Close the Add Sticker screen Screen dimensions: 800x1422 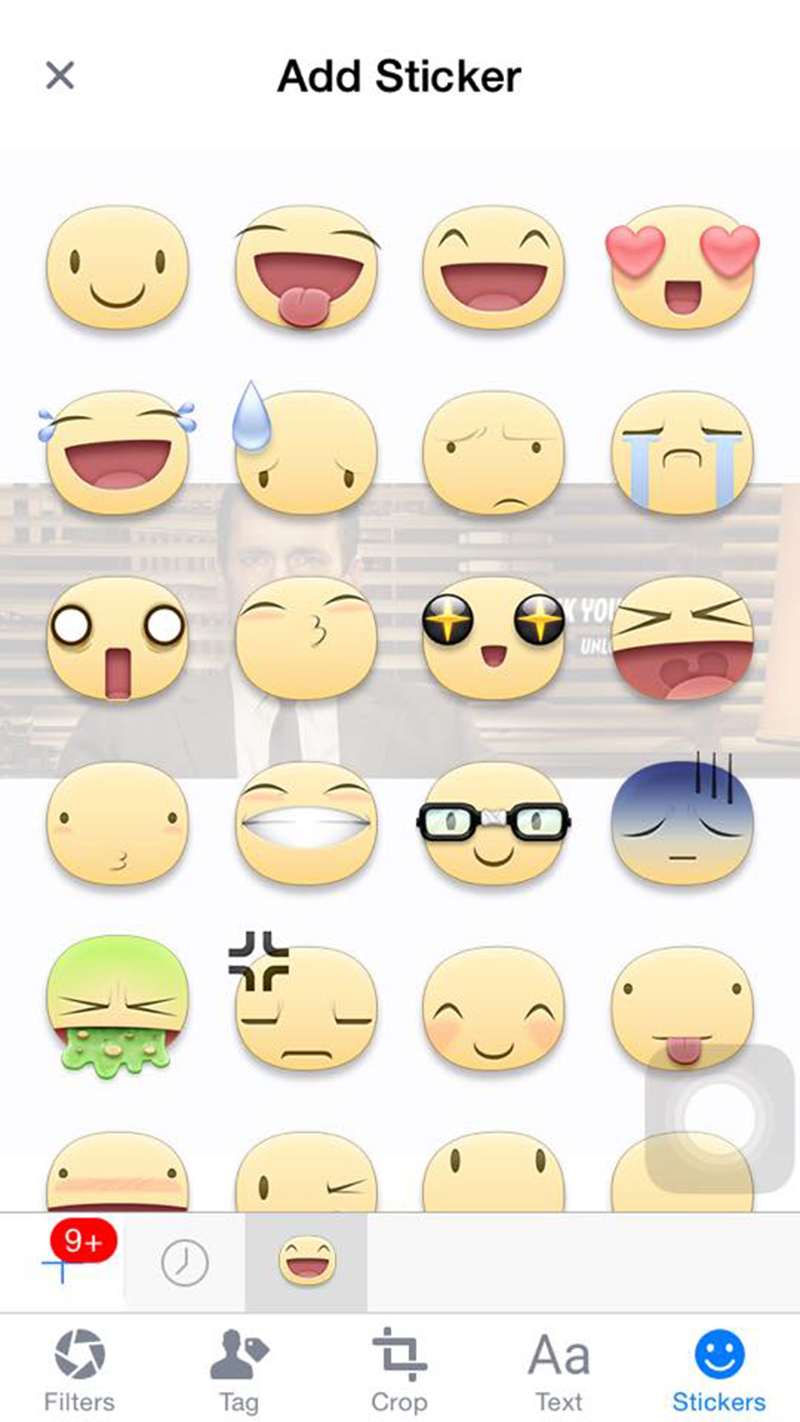click(x=60, y=75)
